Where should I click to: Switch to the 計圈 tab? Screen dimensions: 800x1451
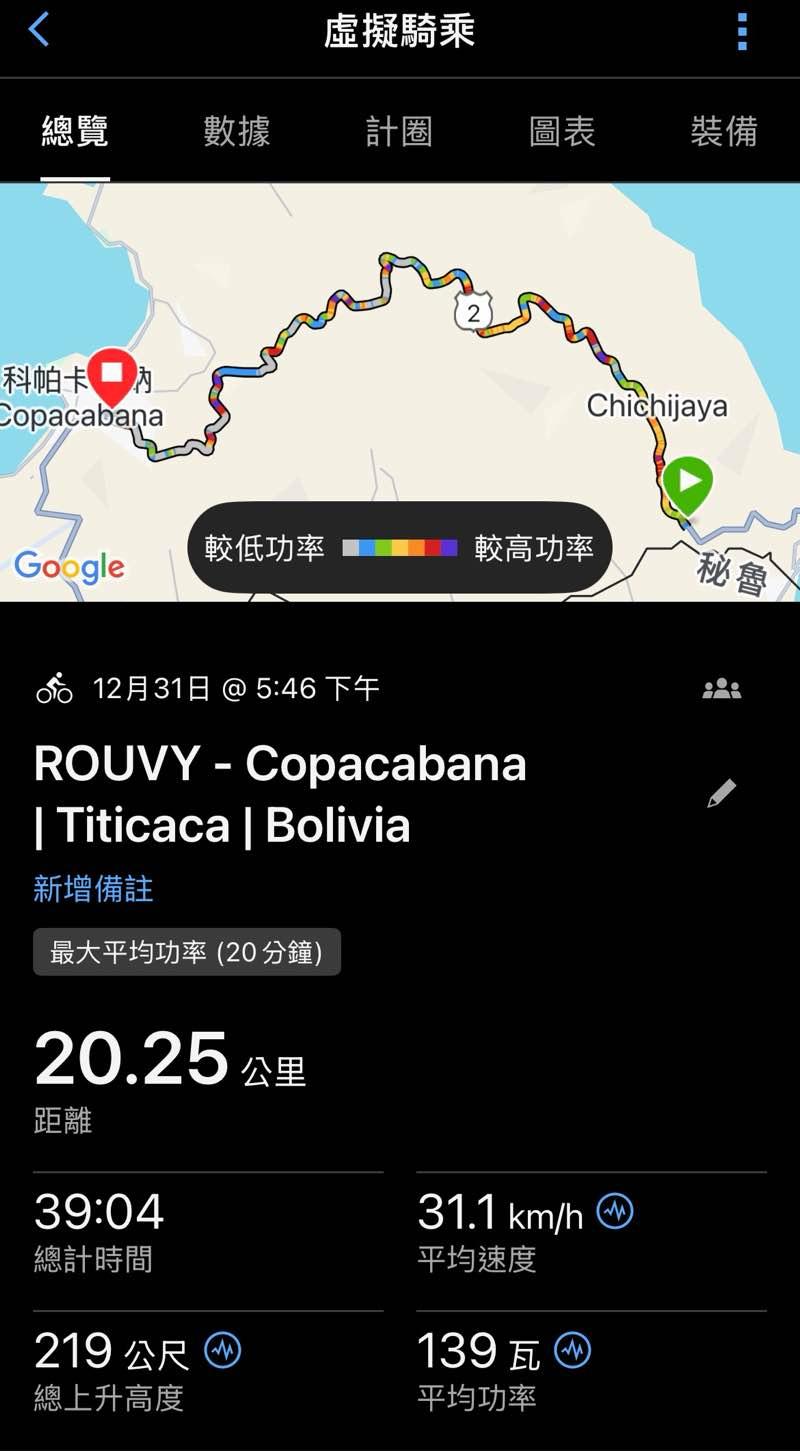(x=399, y=132)
